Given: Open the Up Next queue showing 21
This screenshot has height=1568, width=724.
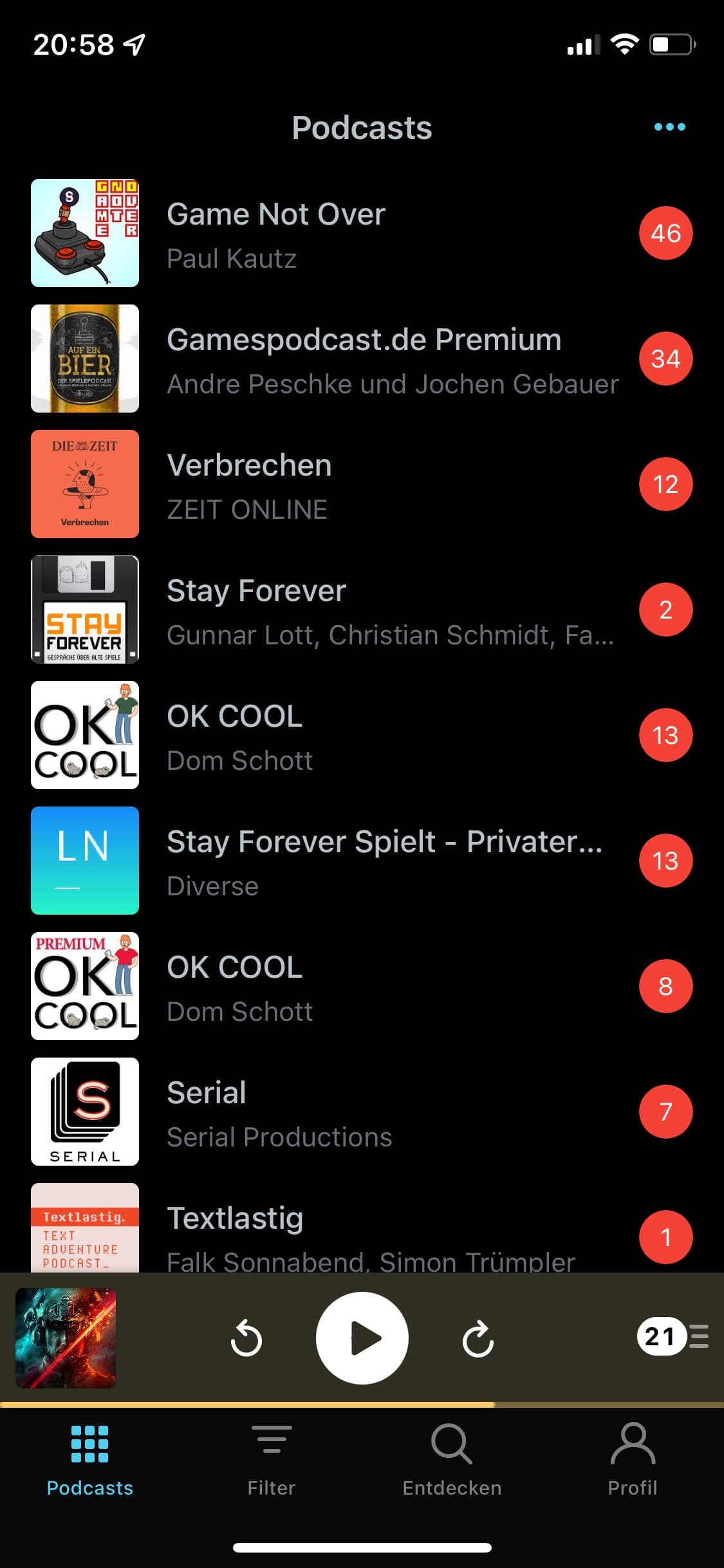Looking at the screenshot, I should coord(672,1336).
